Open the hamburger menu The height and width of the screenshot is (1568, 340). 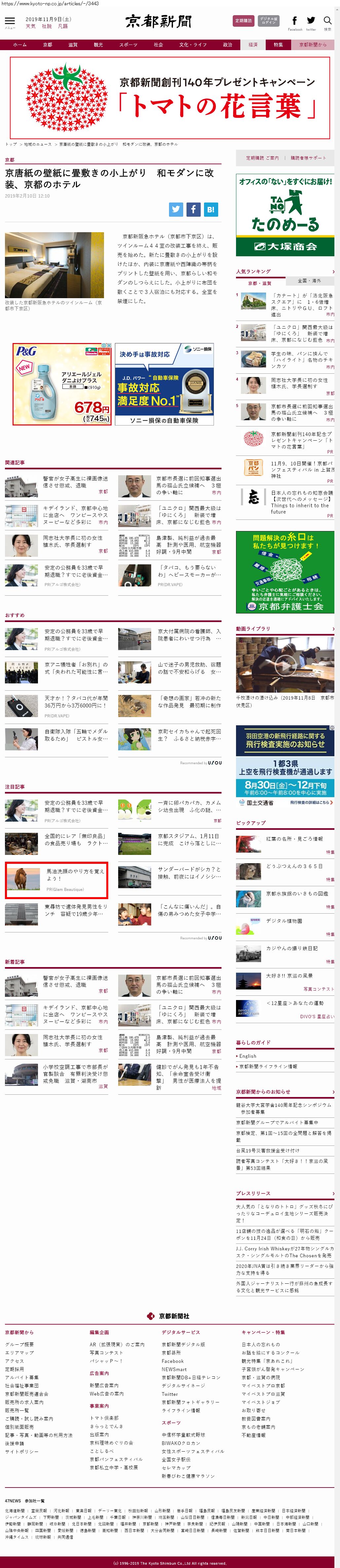[x=10, y=21]
